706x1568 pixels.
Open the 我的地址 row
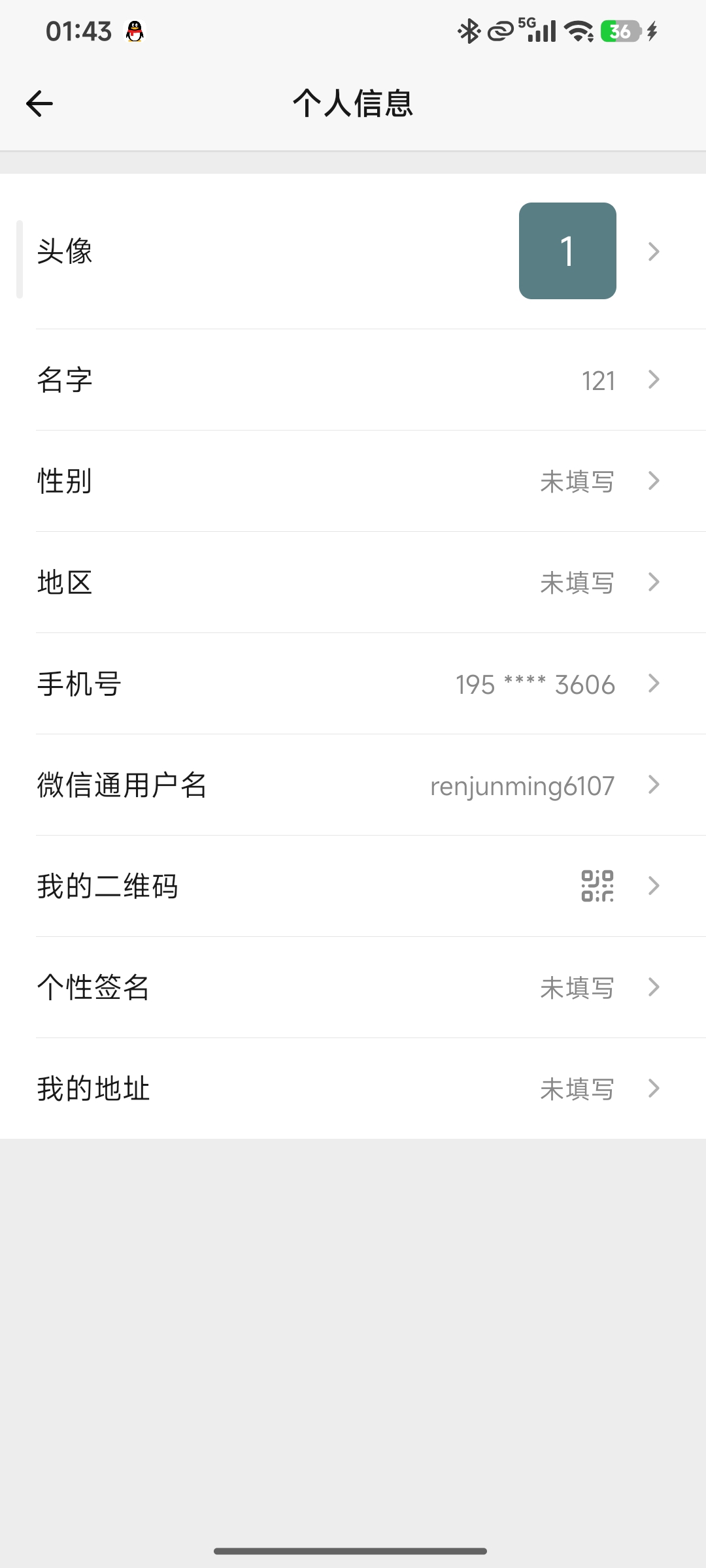pos(353,1088)
